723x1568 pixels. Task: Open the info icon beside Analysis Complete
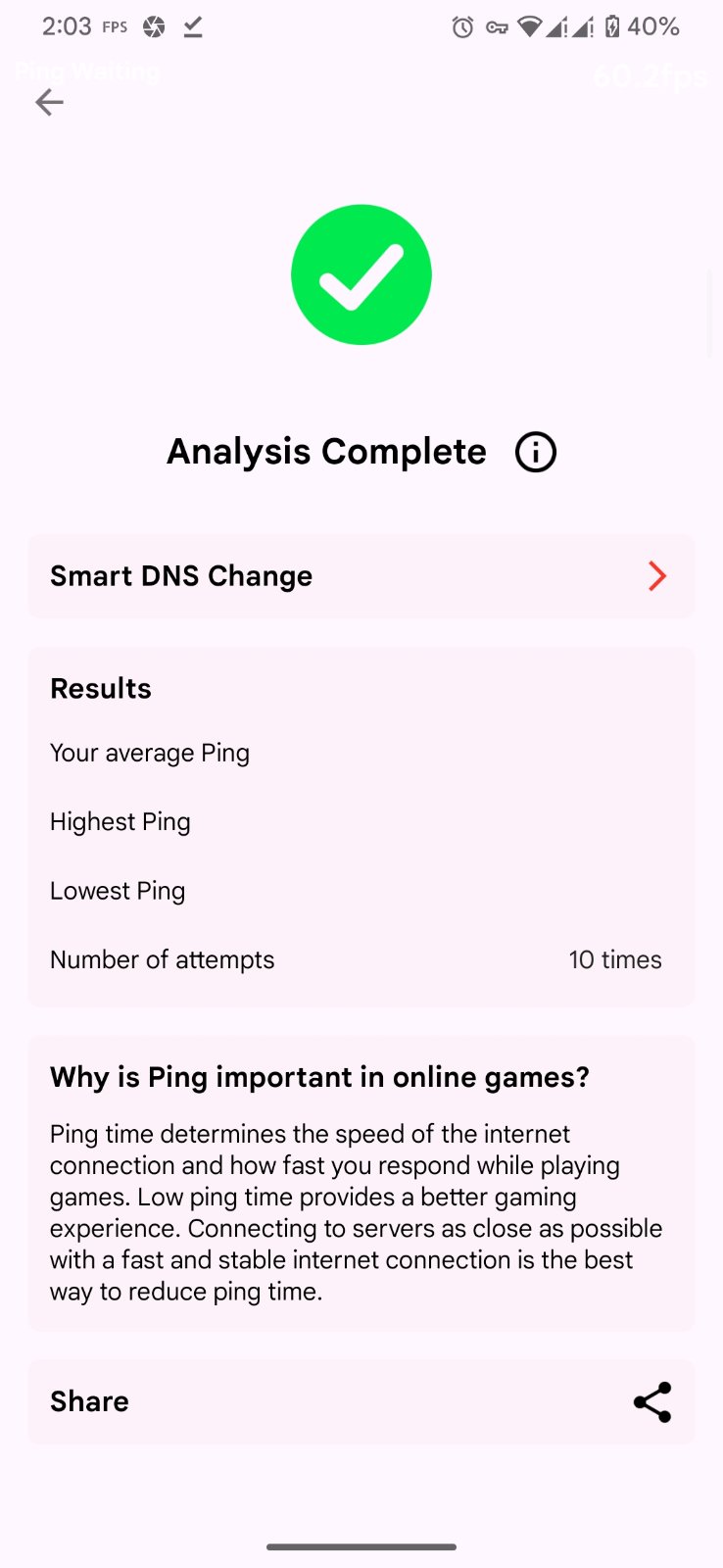coord(536,453)
